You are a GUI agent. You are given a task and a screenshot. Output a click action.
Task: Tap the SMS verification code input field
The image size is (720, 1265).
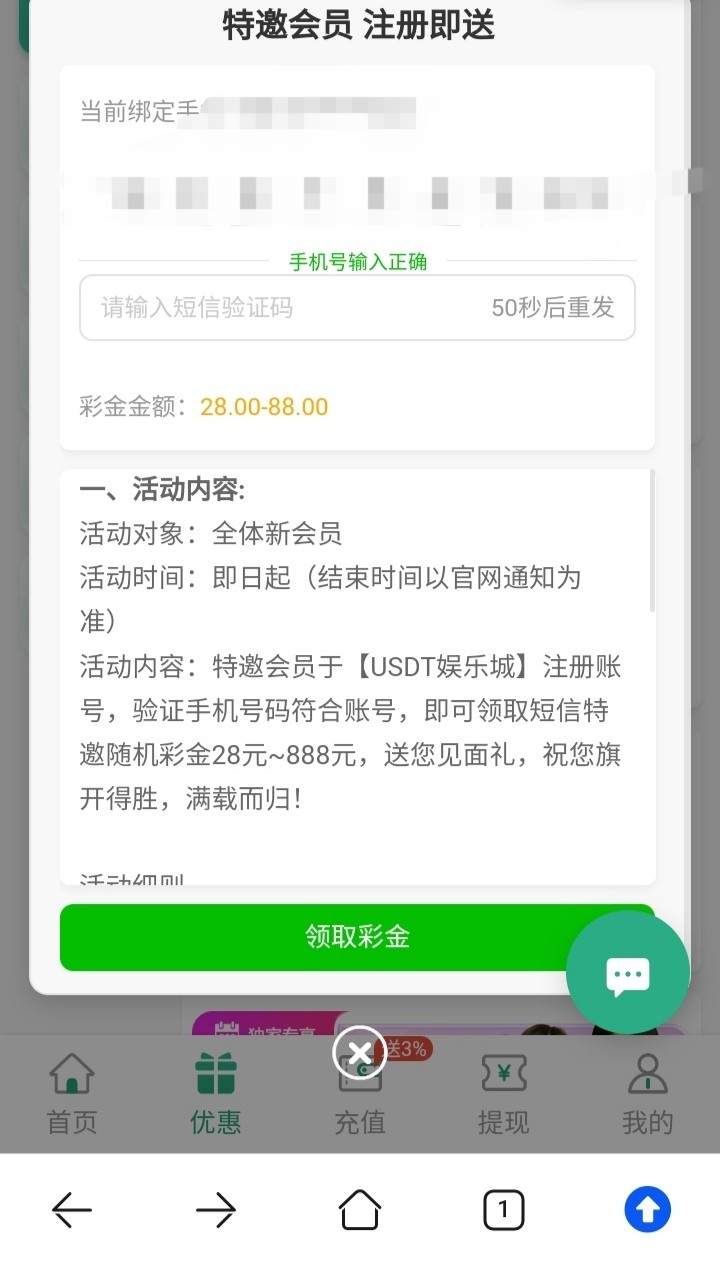[x=280, y=308]
